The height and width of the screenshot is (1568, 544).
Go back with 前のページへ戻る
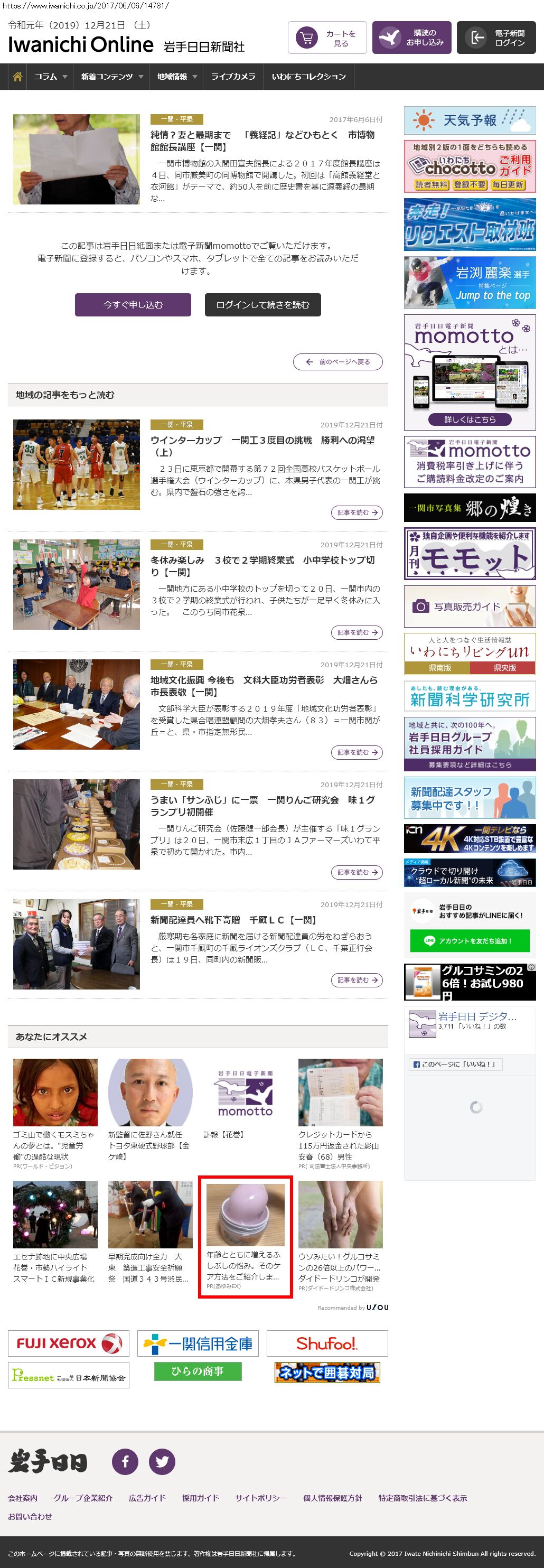pyautogui.click(x=337, y=361)
